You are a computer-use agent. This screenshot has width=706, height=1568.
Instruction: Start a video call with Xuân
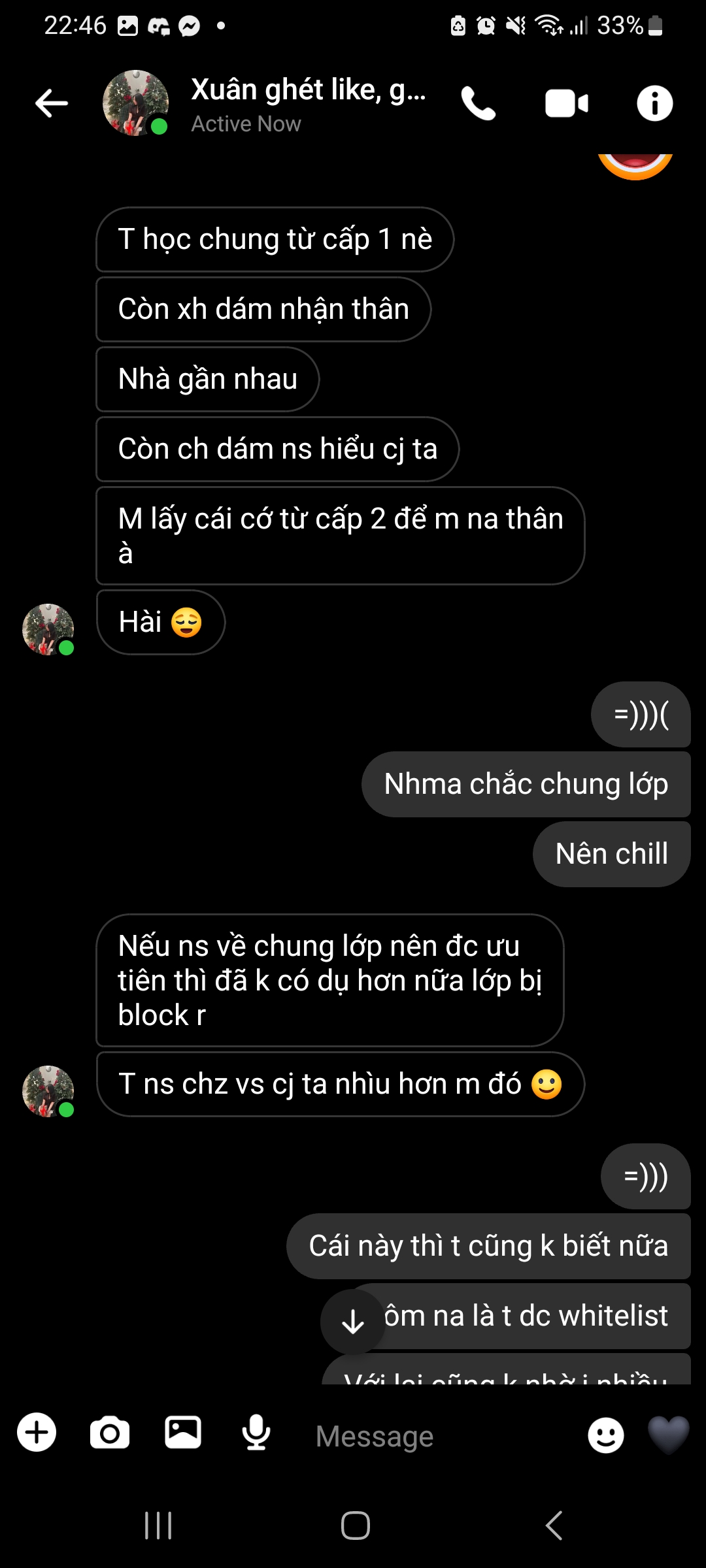coord(567,104)
